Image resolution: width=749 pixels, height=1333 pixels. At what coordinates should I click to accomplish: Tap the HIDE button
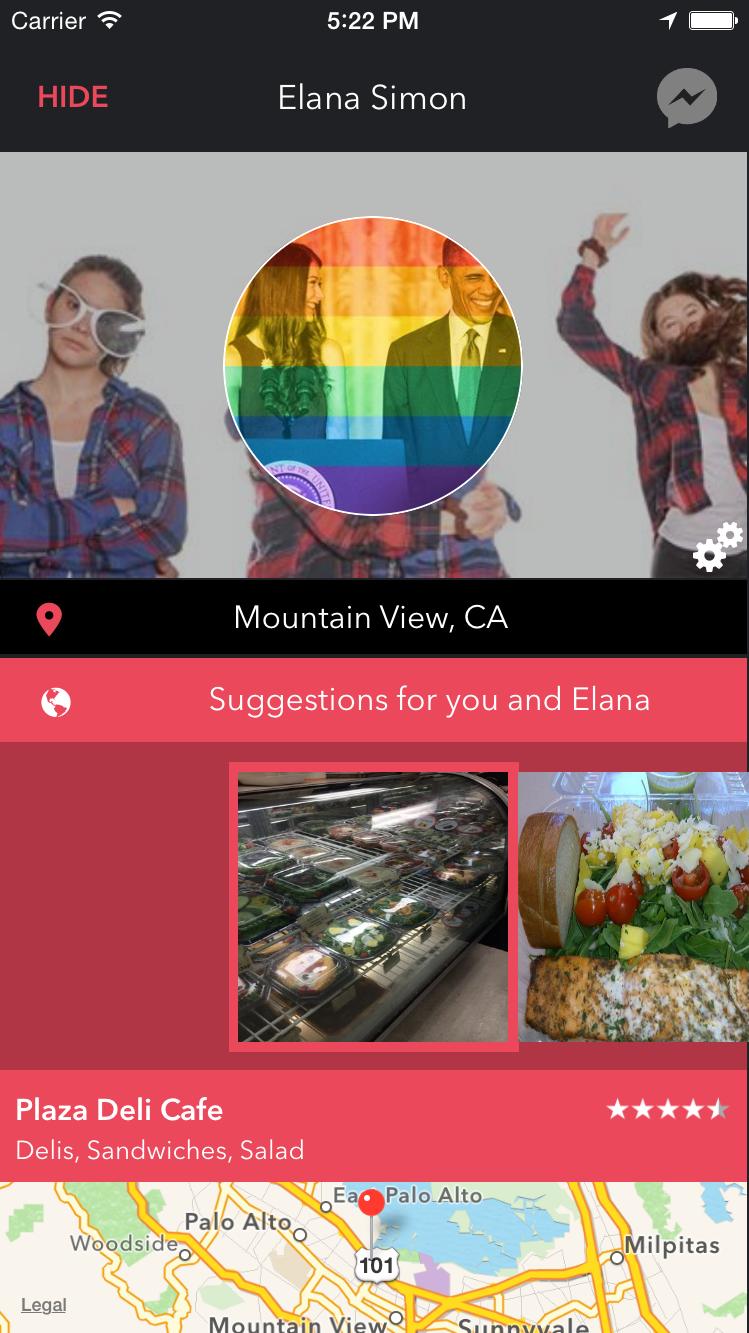tap(73, 97)
